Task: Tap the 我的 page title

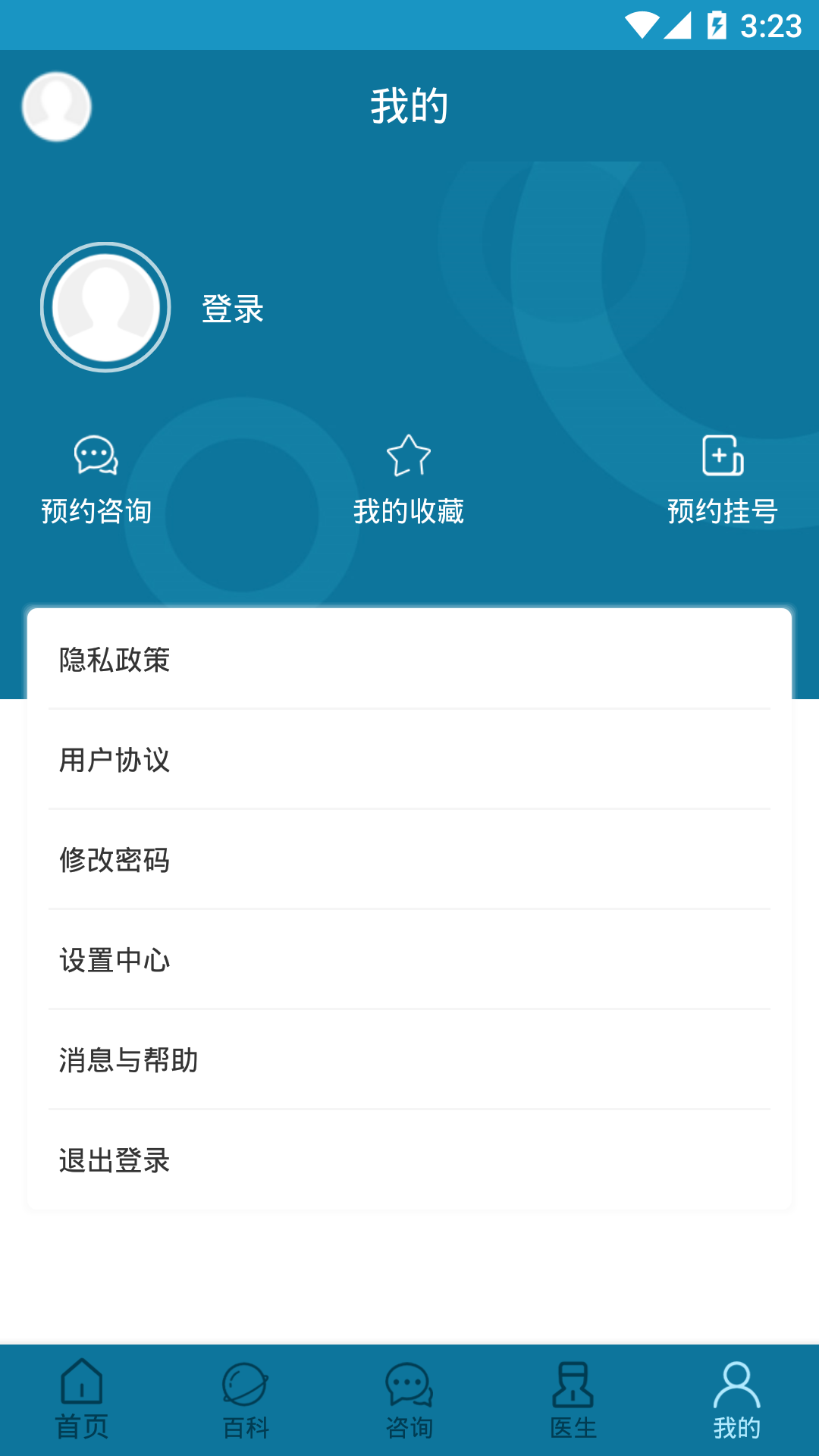Action: 409,105
